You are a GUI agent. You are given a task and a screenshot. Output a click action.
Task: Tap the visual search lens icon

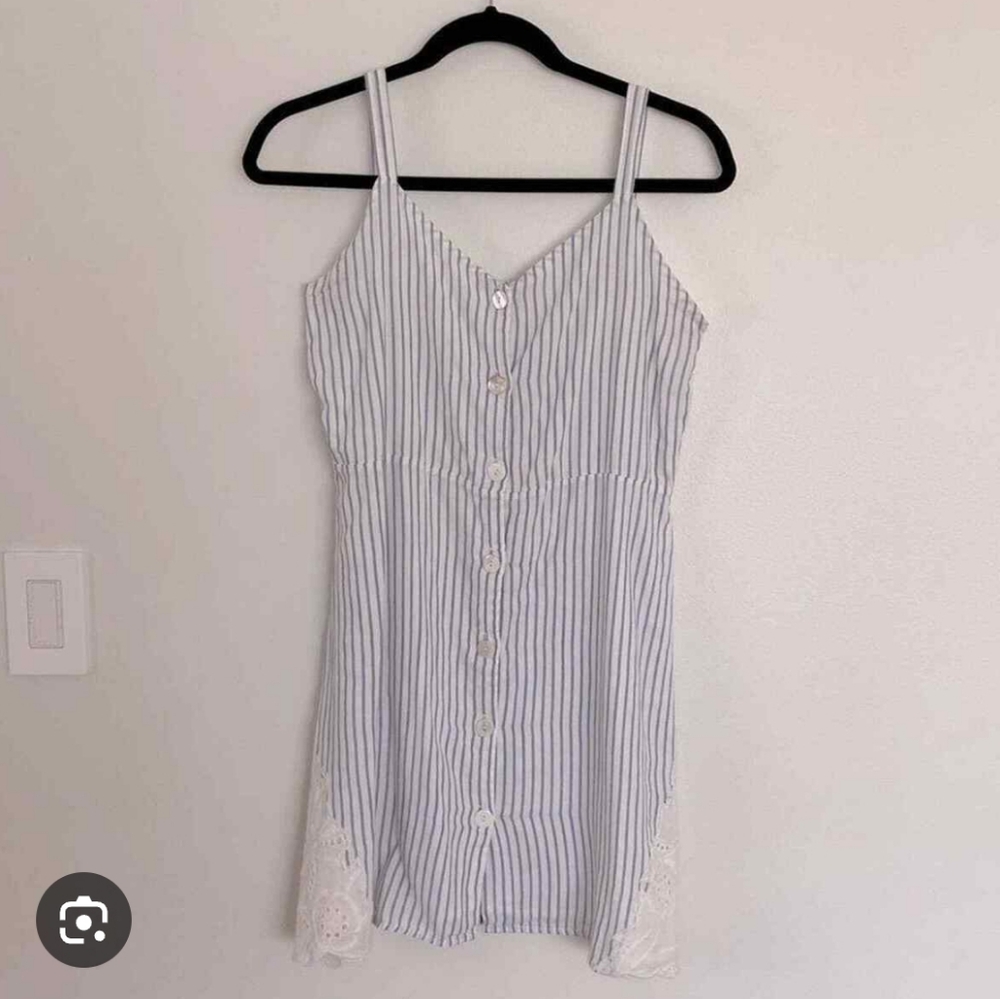tap(84, 920)
